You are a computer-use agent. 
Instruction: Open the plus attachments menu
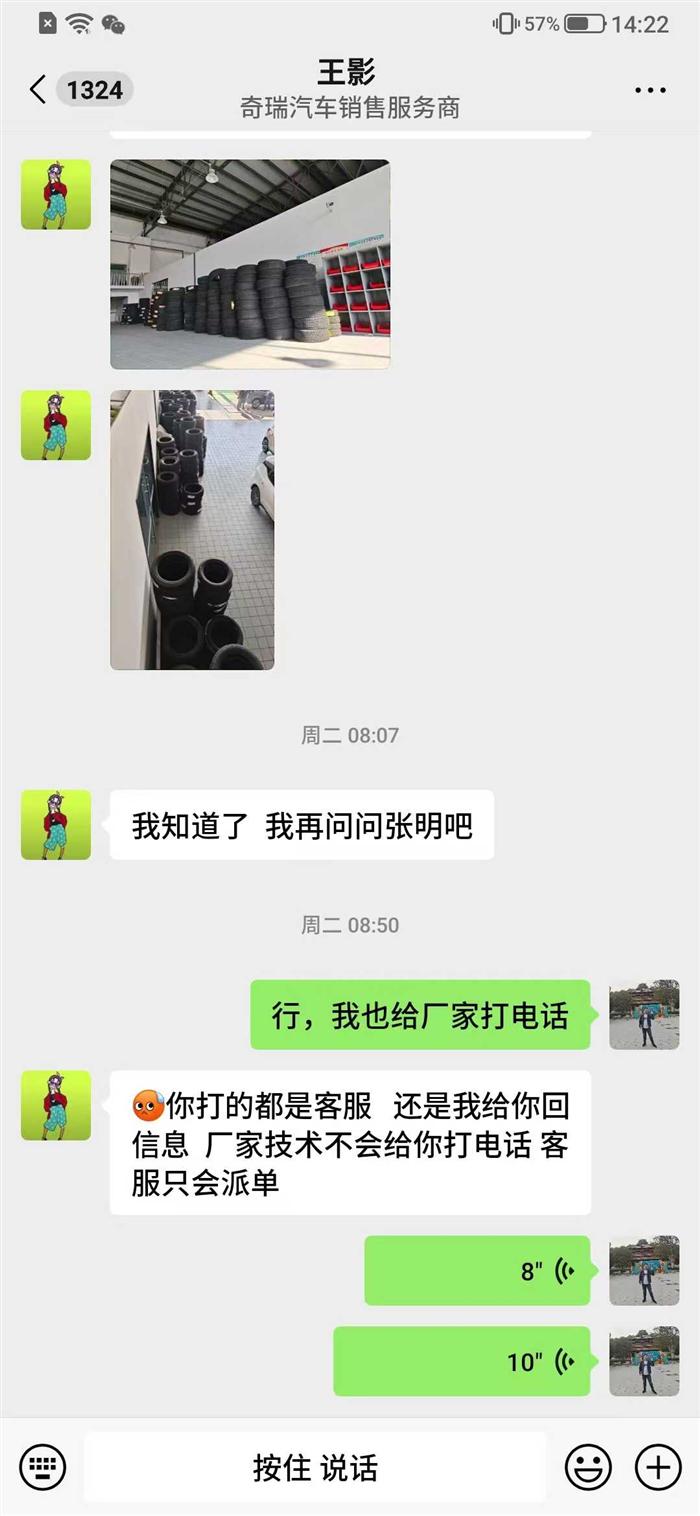(658, 1467)
